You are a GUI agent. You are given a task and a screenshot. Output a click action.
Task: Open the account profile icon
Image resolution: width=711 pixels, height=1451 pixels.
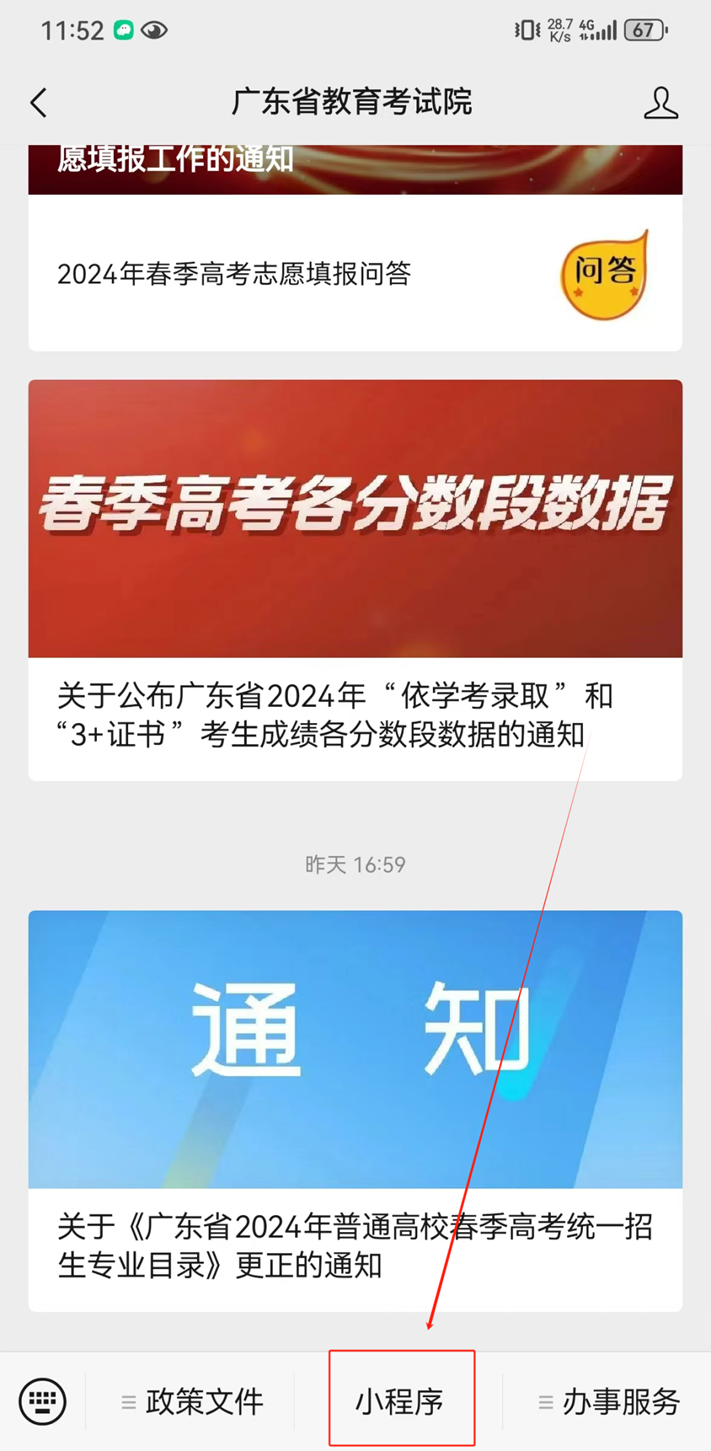[x=660, y=103]
